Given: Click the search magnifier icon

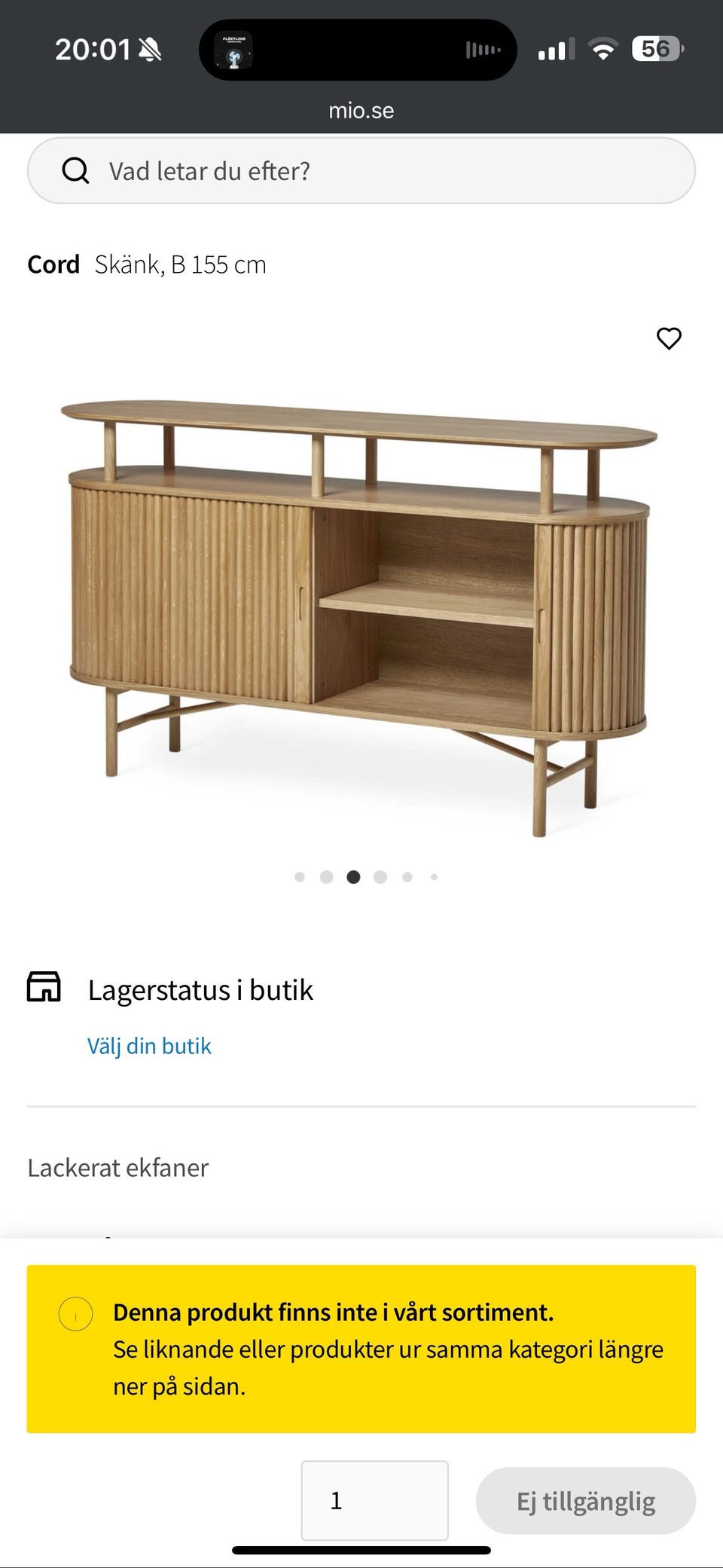Looking at the screenshot, I should click(x=76, y=171).
